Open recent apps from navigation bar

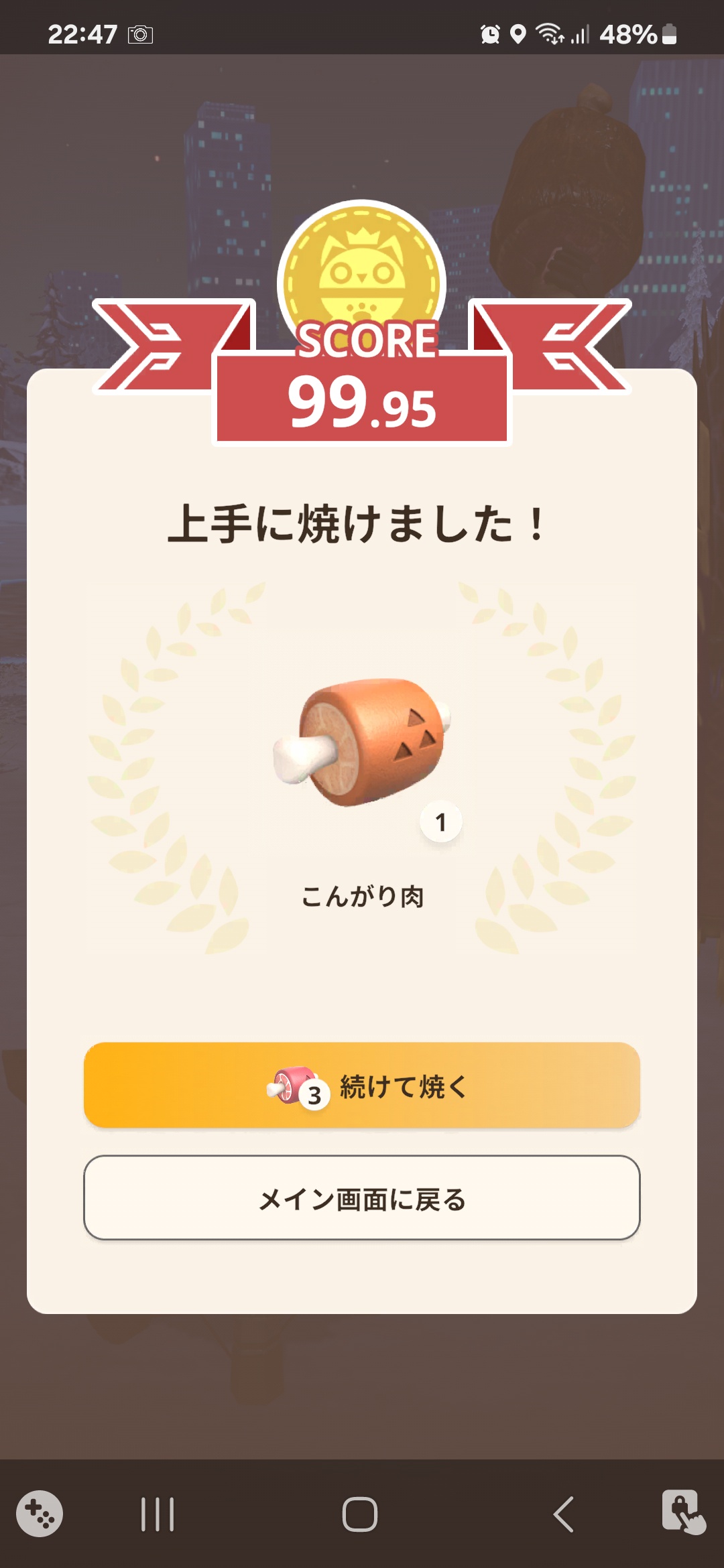point(158,1514)
